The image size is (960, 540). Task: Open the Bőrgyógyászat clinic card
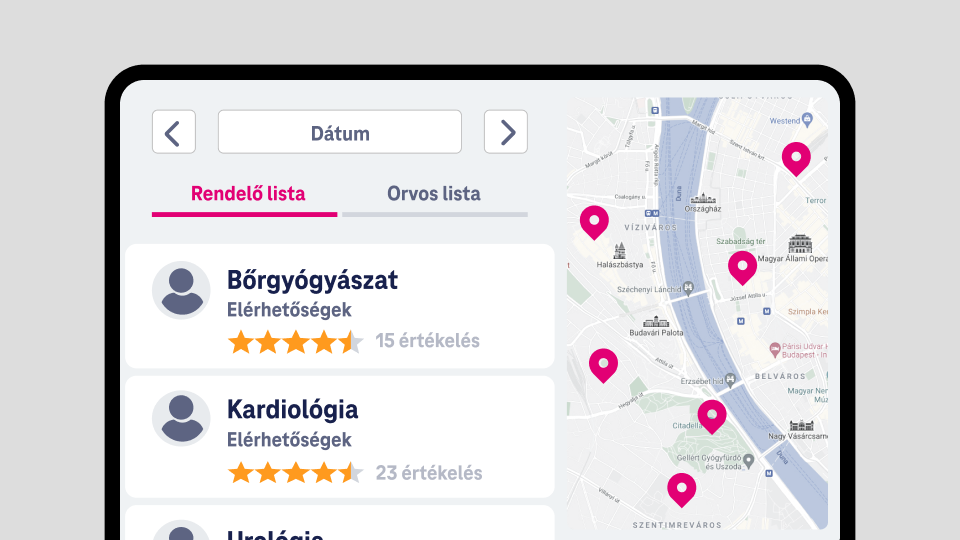pyautogui.click(x=340, y=306)
